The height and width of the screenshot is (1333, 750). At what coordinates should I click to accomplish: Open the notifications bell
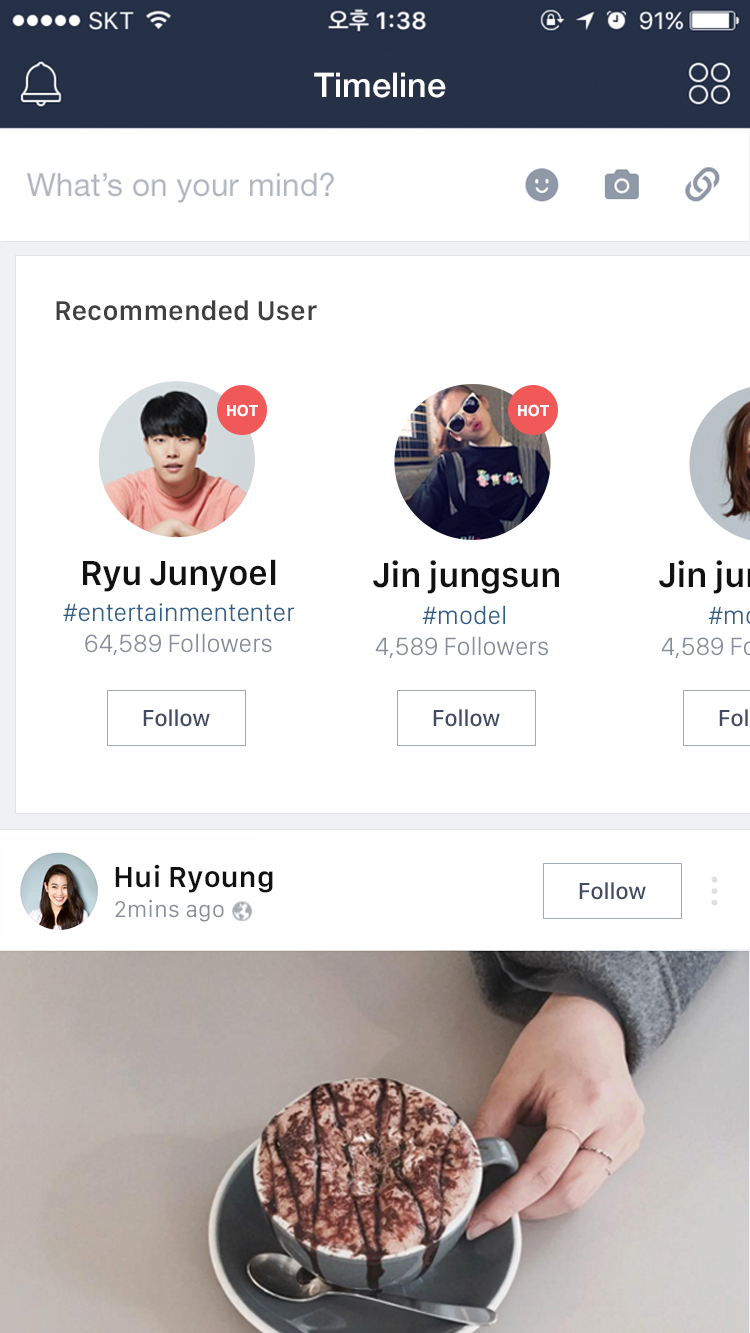click(41, 85)
